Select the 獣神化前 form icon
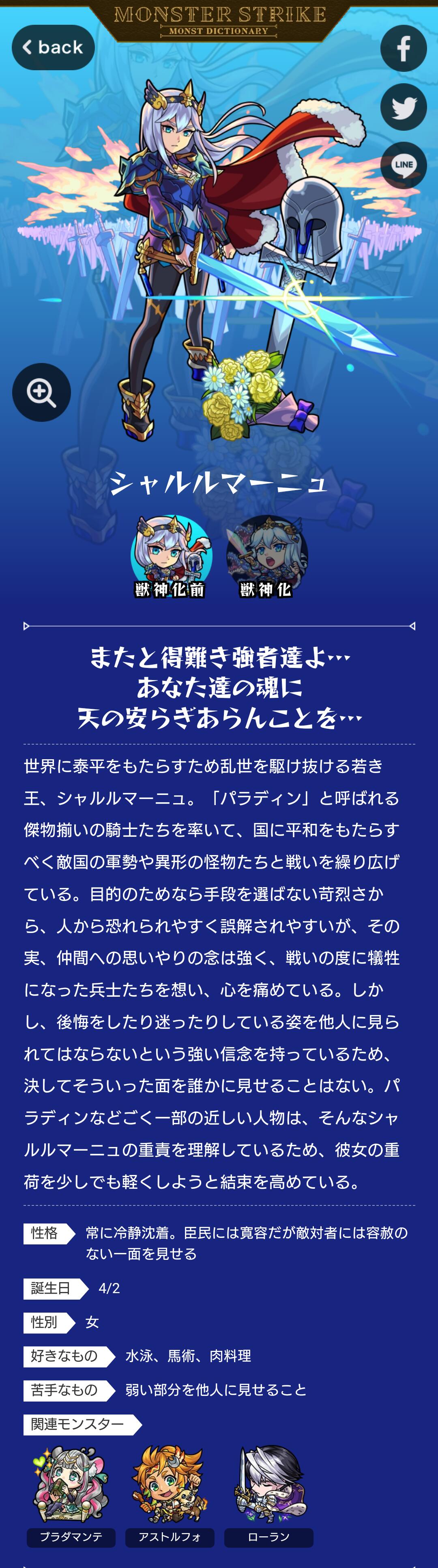This screenshot has width=438, height=1568. [x=171, y=556]
